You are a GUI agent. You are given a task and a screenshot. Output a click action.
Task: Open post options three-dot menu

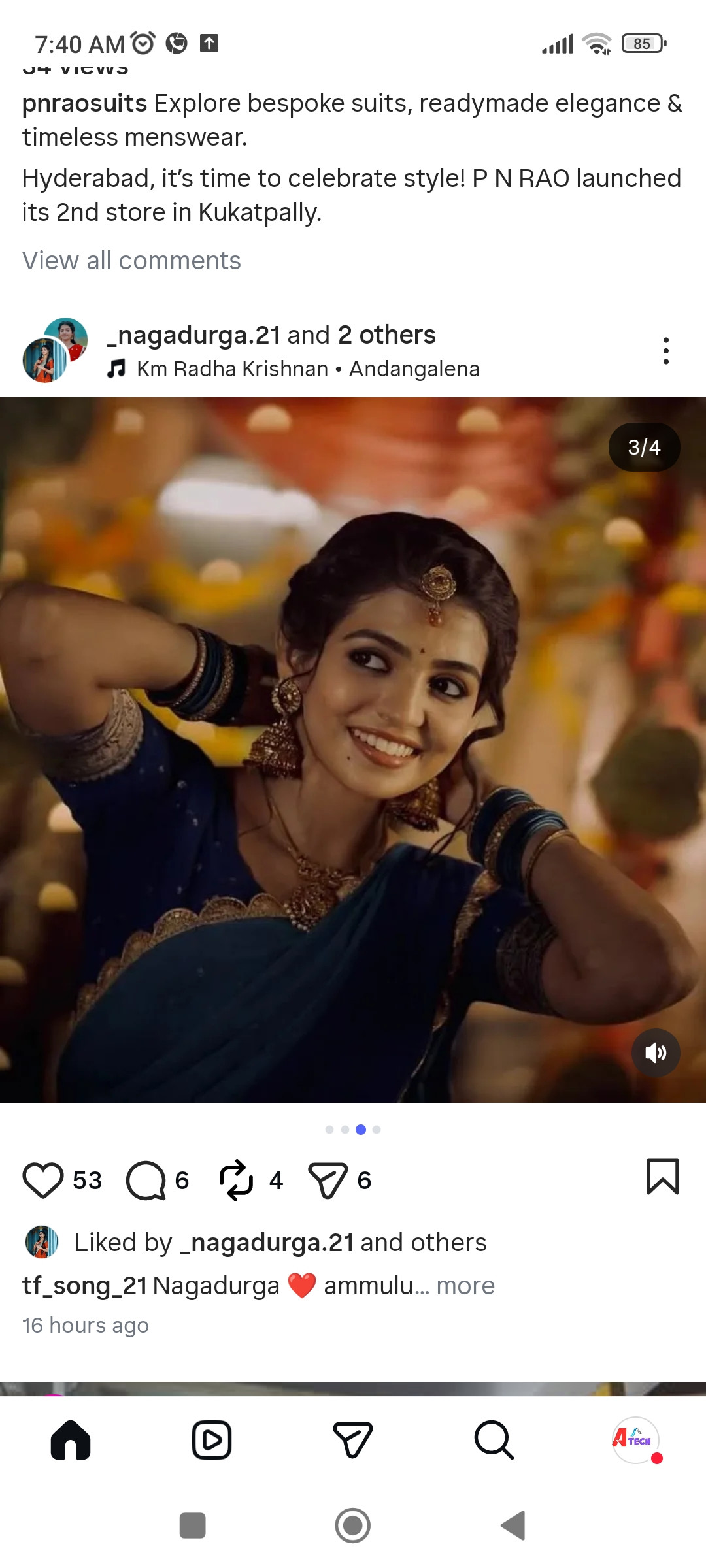[x=665, y=351]
